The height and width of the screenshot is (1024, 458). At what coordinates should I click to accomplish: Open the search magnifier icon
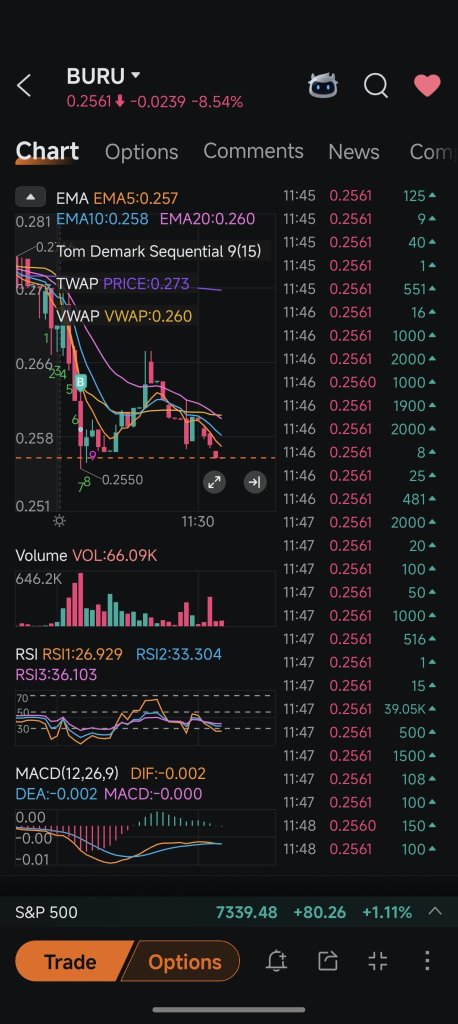pyautogui.click(x=376, y=86)
